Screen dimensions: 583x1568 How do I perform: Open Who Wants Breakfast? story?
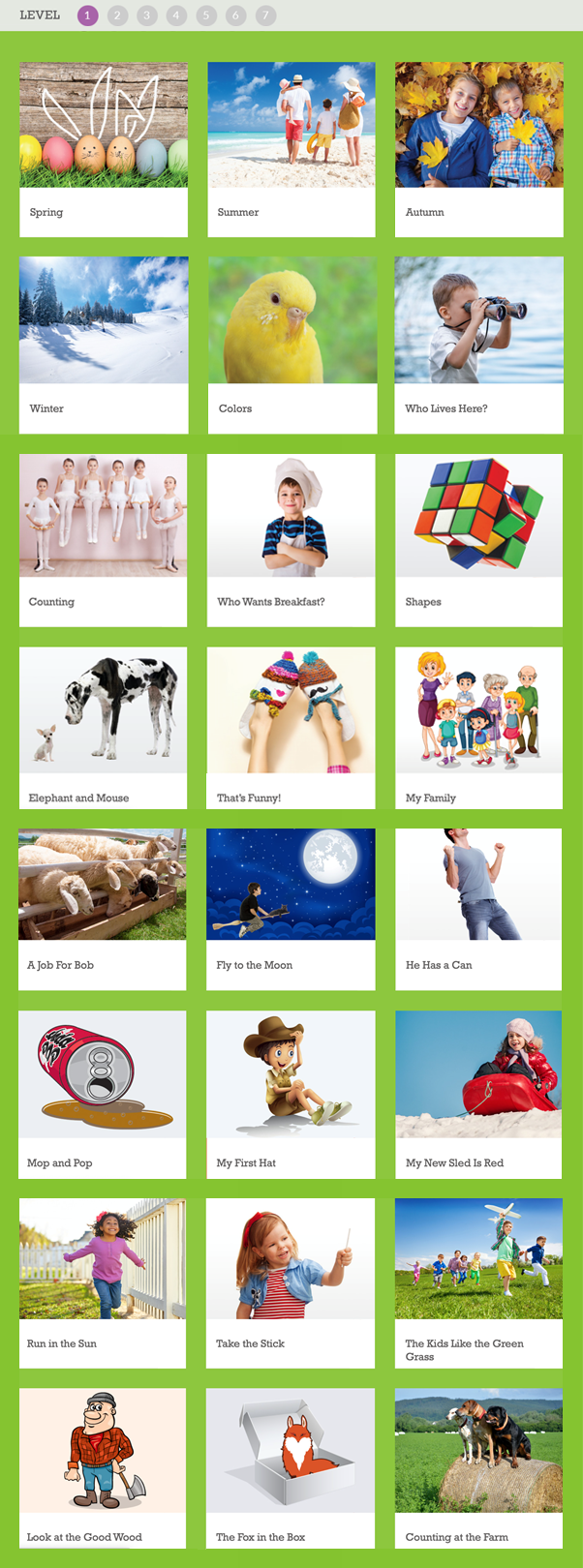[x=291, y=539]
